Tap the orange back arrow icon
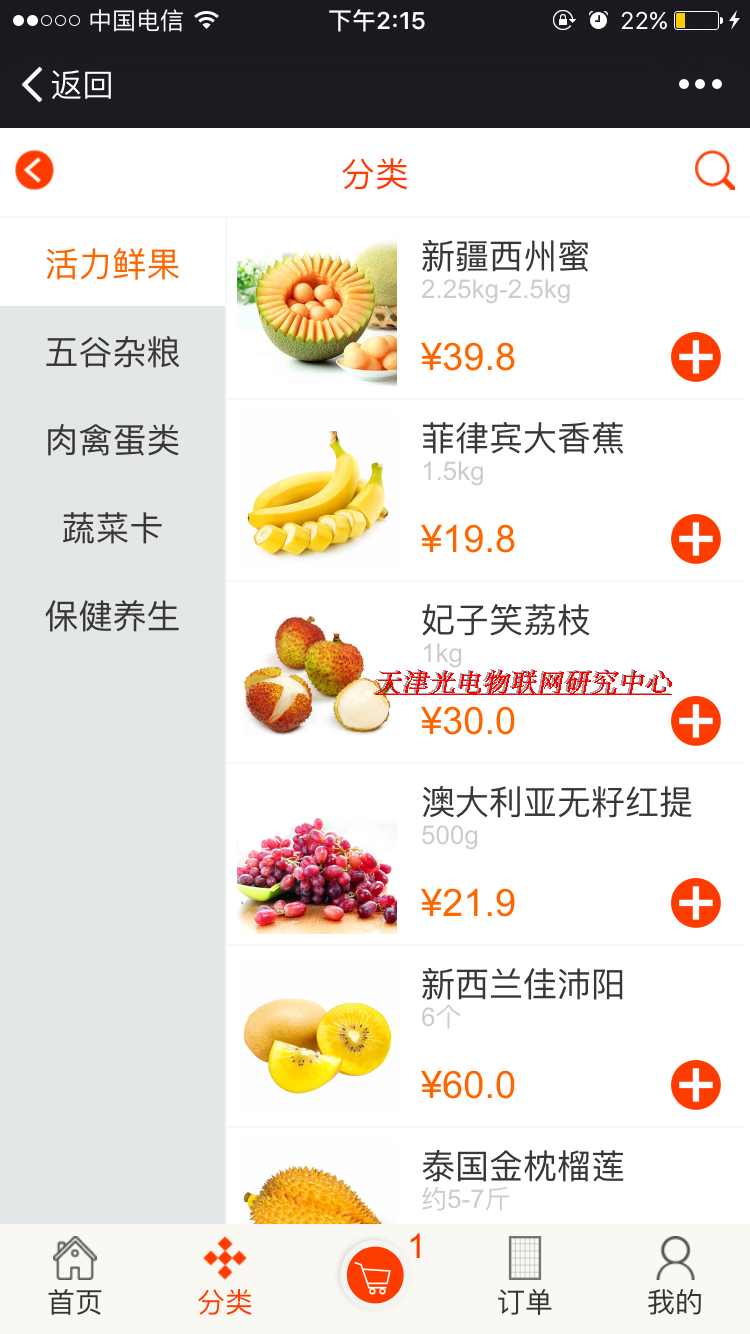The height and width of the screenshot is (1334, 750). (x=34, y=170)
